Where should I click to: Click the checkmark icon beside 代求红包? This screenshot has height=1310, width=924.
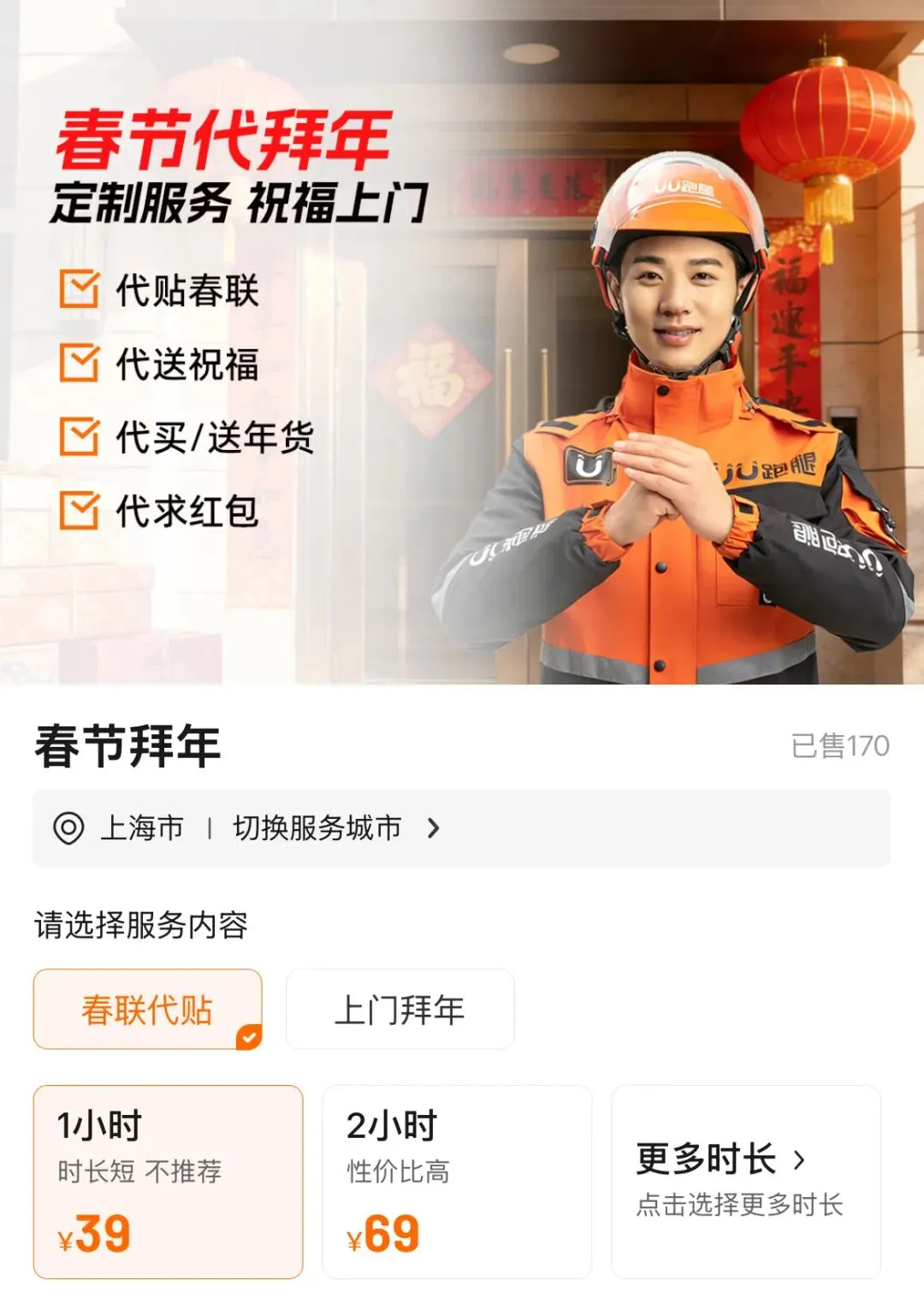click(x=77, y=512)
